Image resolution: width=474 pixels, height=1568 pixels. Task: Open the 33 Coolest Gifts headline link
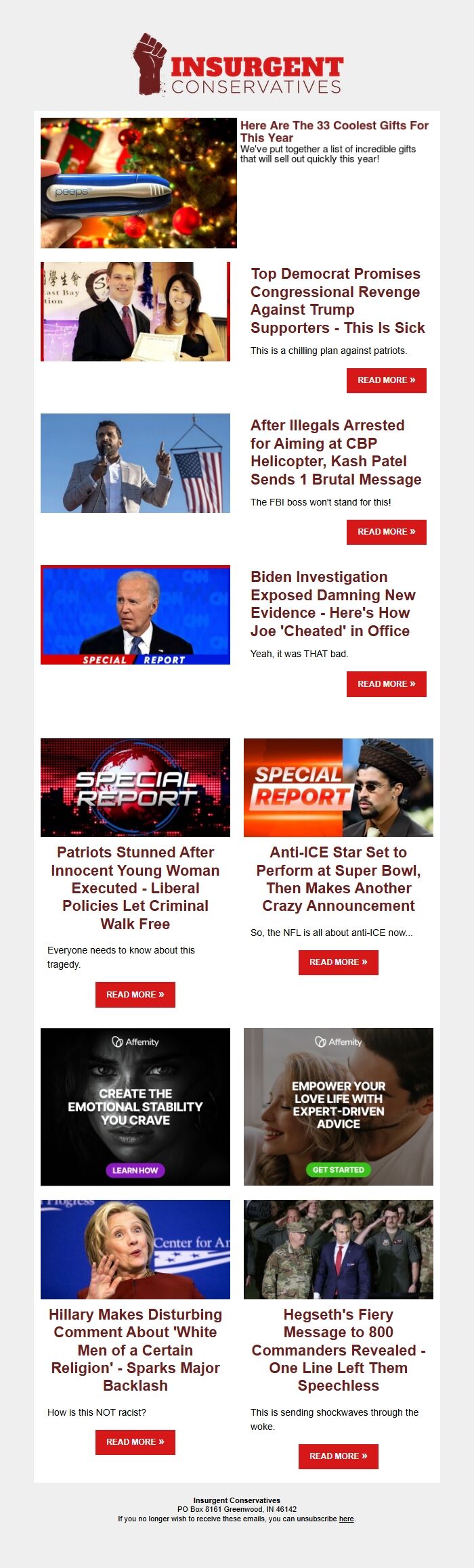(x=334, y=131)
